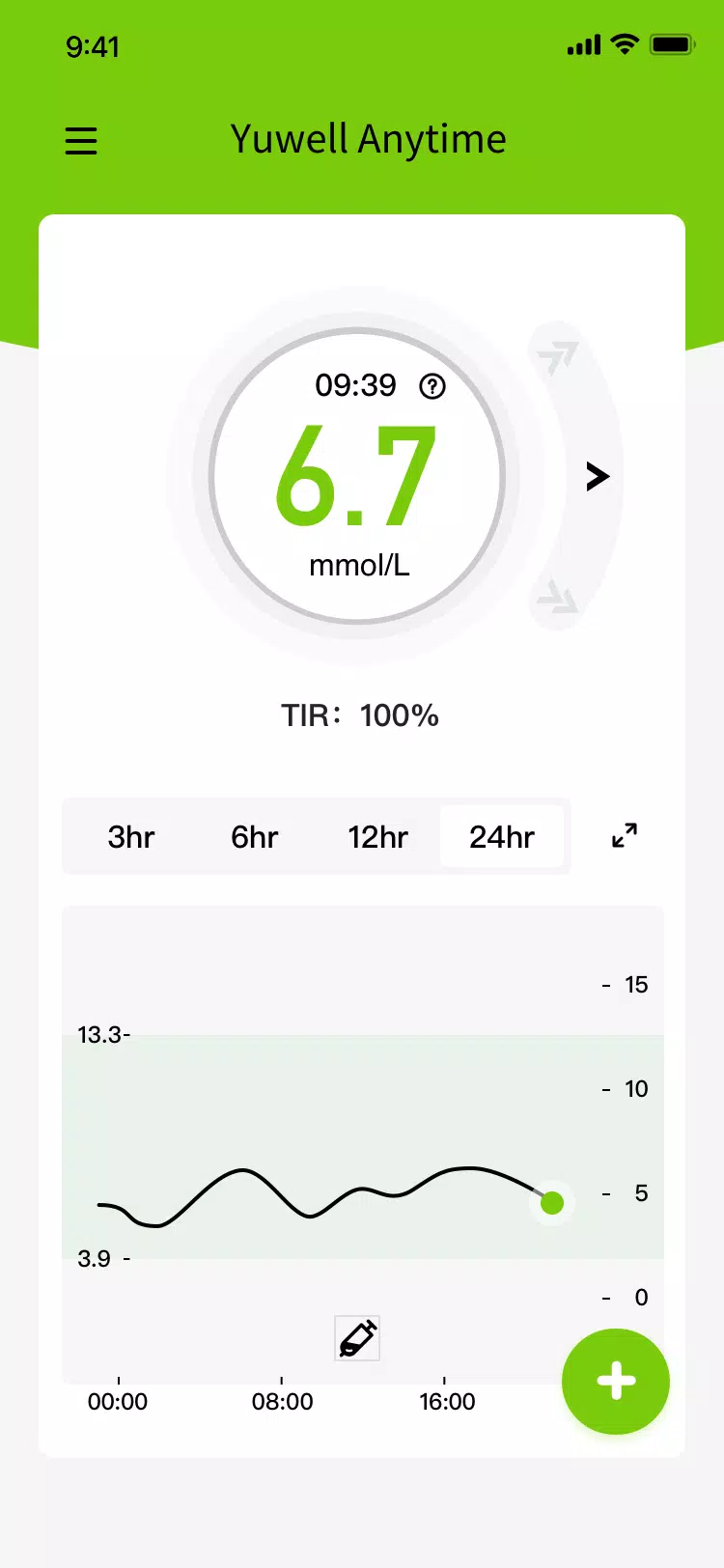Tap the help icon beside 09:39
The image size is (724, 1568).
click(x=432, y=387)
